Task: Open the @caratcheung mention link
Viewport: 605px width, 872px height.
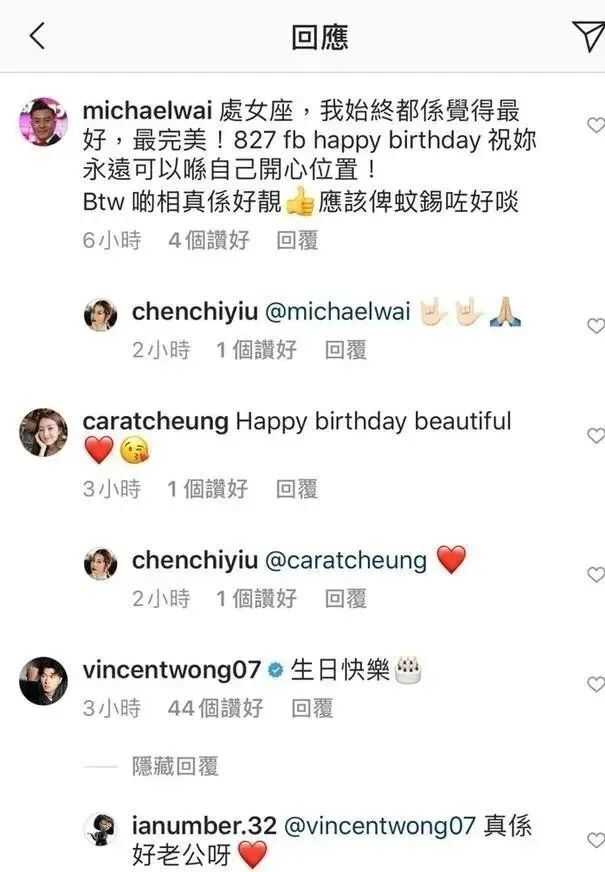Action: [346, 561]
